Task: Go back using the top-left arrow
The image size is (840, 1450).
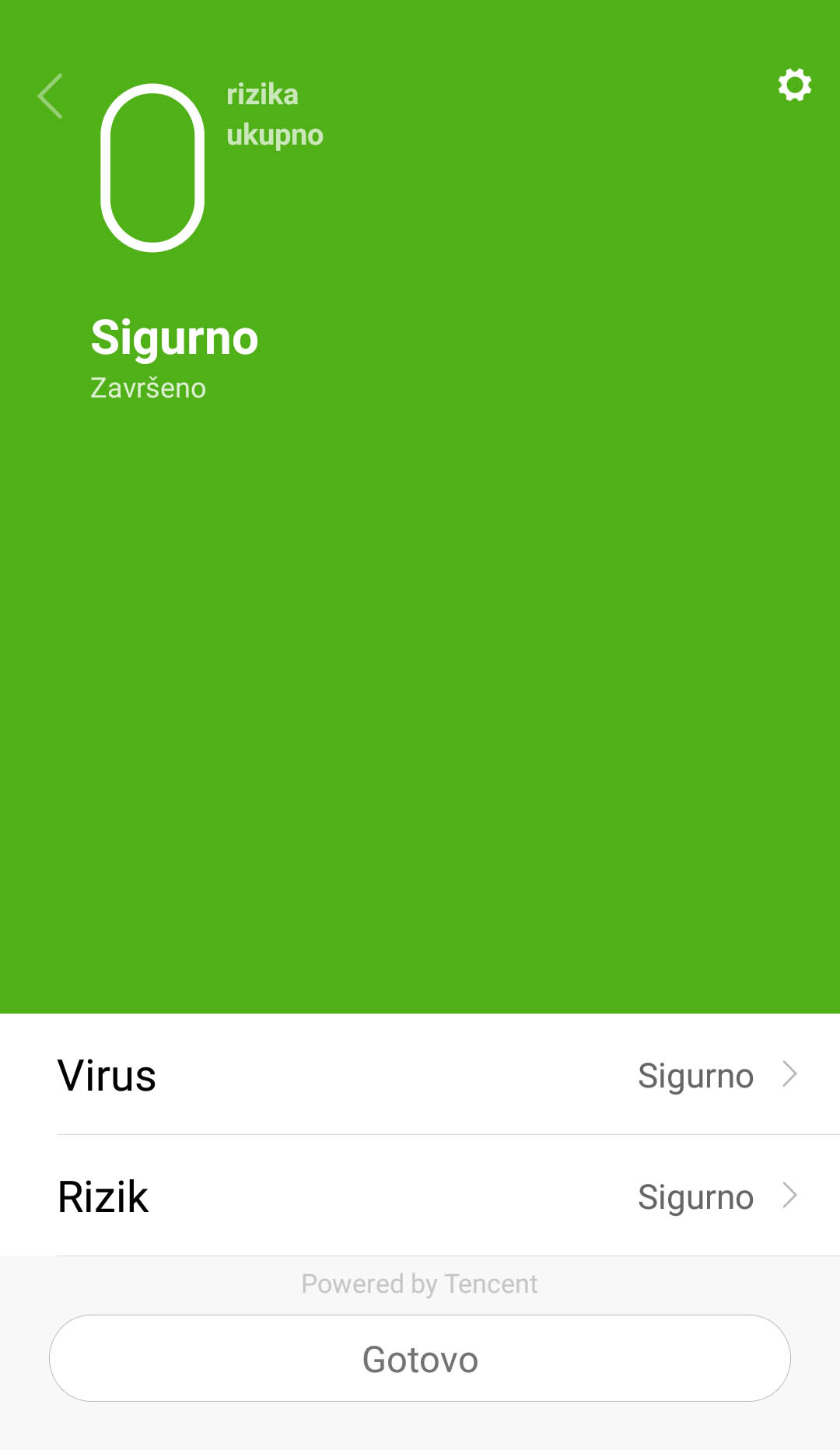Action: coord(50,96)
